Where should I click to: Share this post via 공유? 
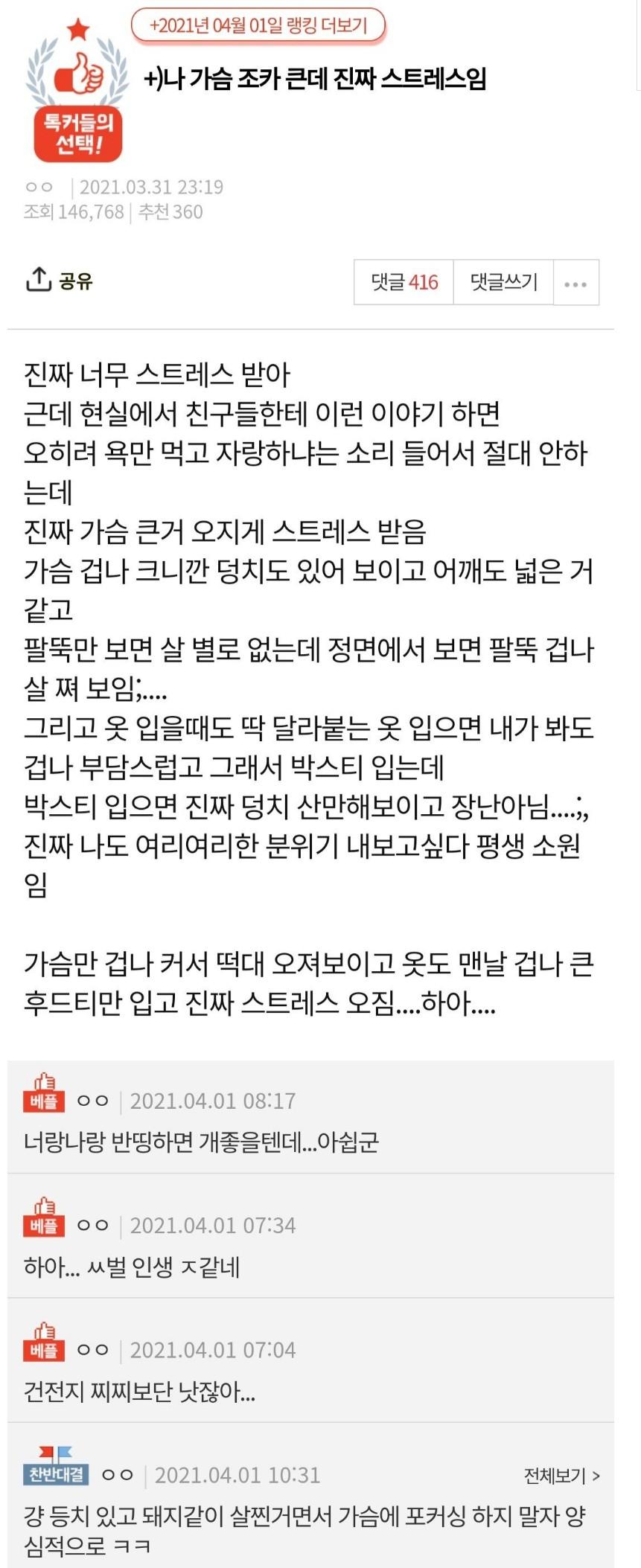click(59, 281)
